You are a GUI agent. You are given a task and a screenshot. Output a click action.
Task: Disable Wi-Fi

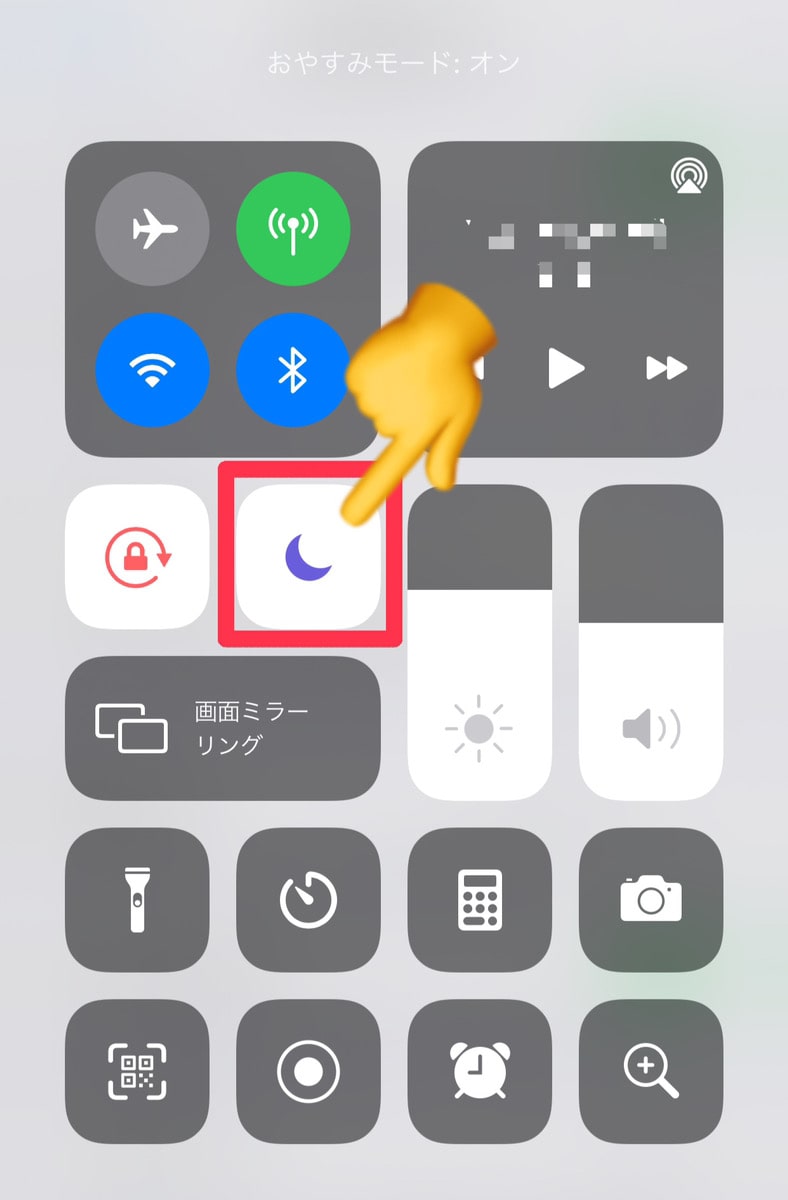pos(152,370)
